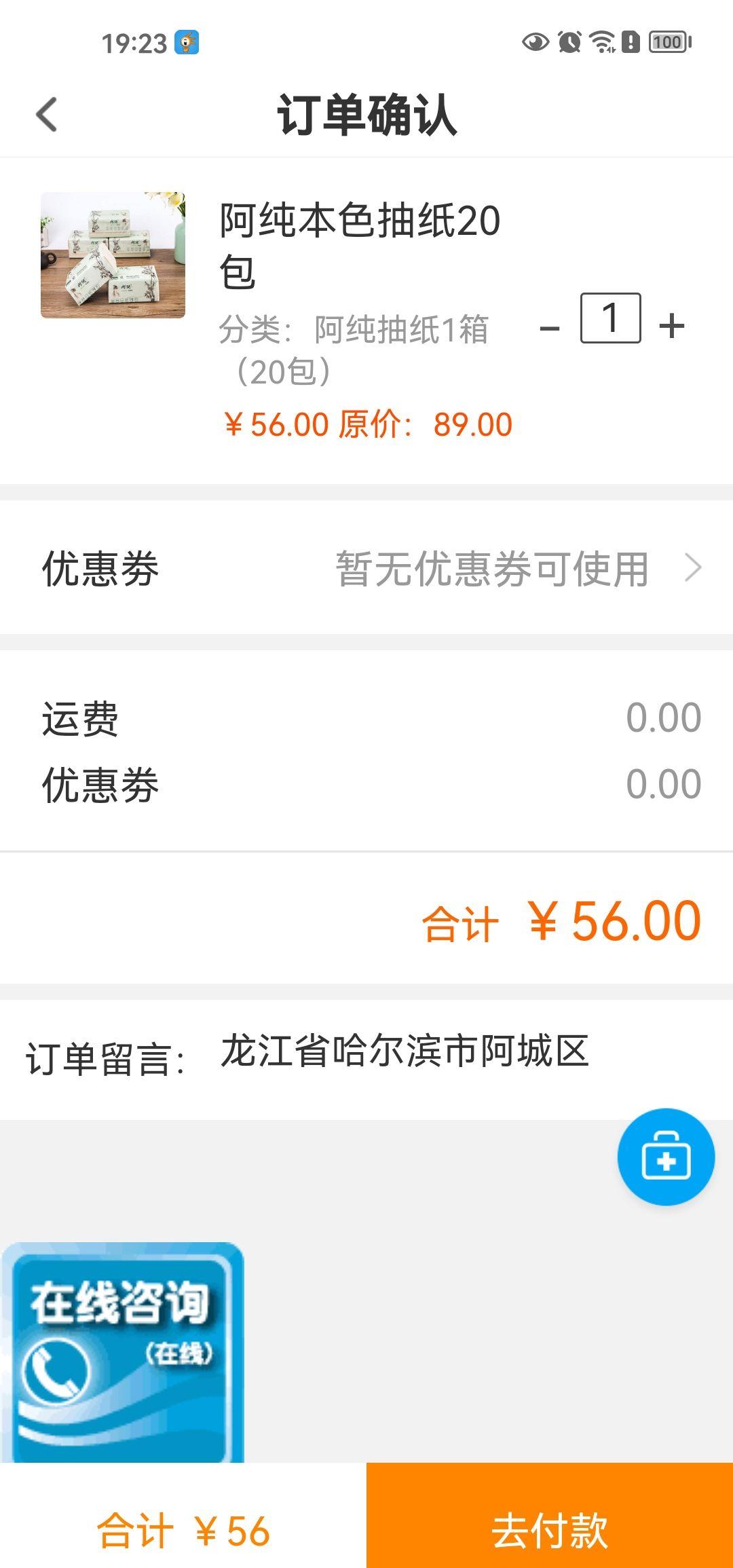Open the 优惠券 coupon selection row

click(366, 567)
